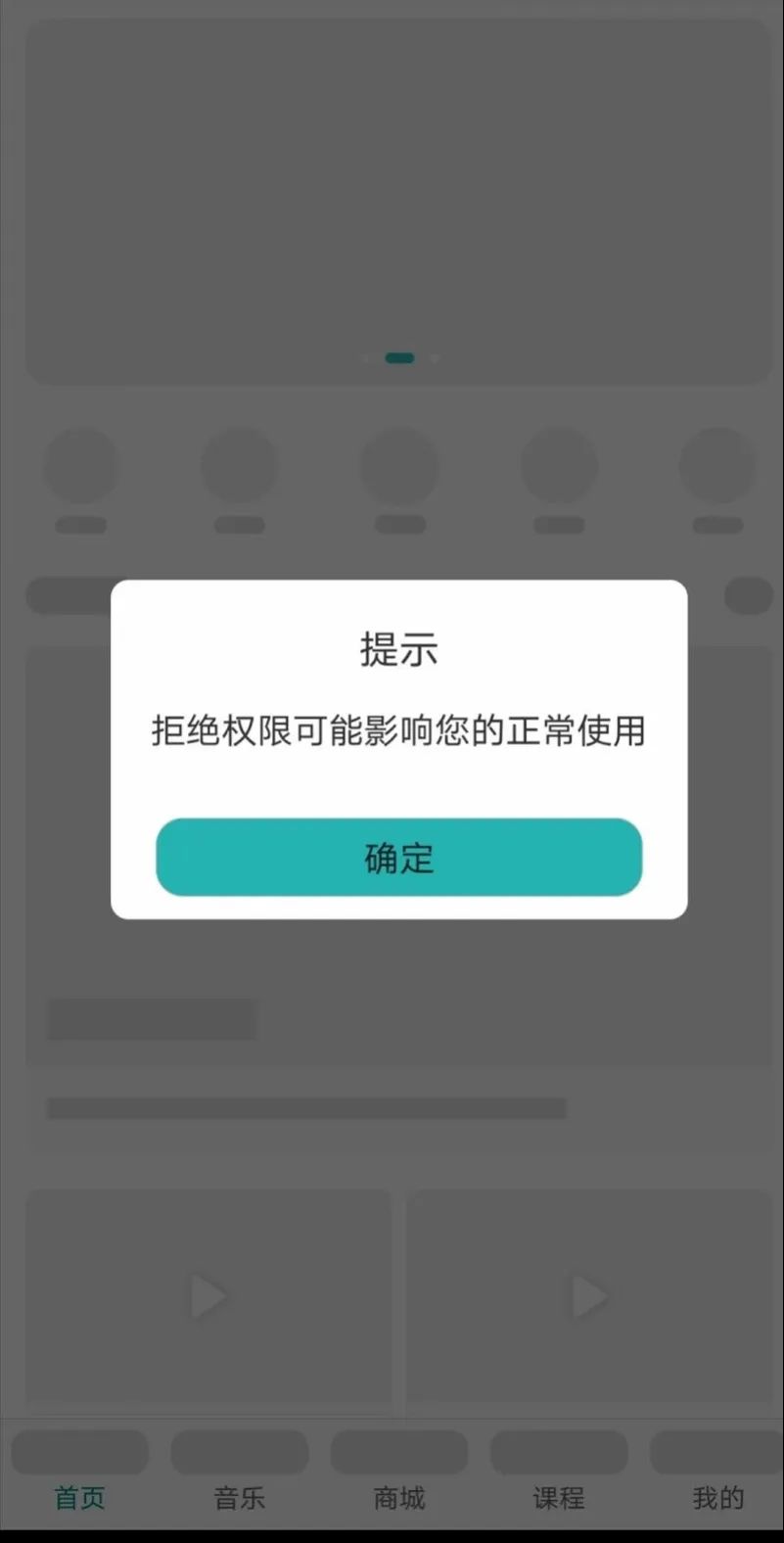Viewport: 784px width, 1543px height.
Task: Tap the Home (首页) icon in bottom navigation
Action: pyautogui.click(x=78, y=1452)
